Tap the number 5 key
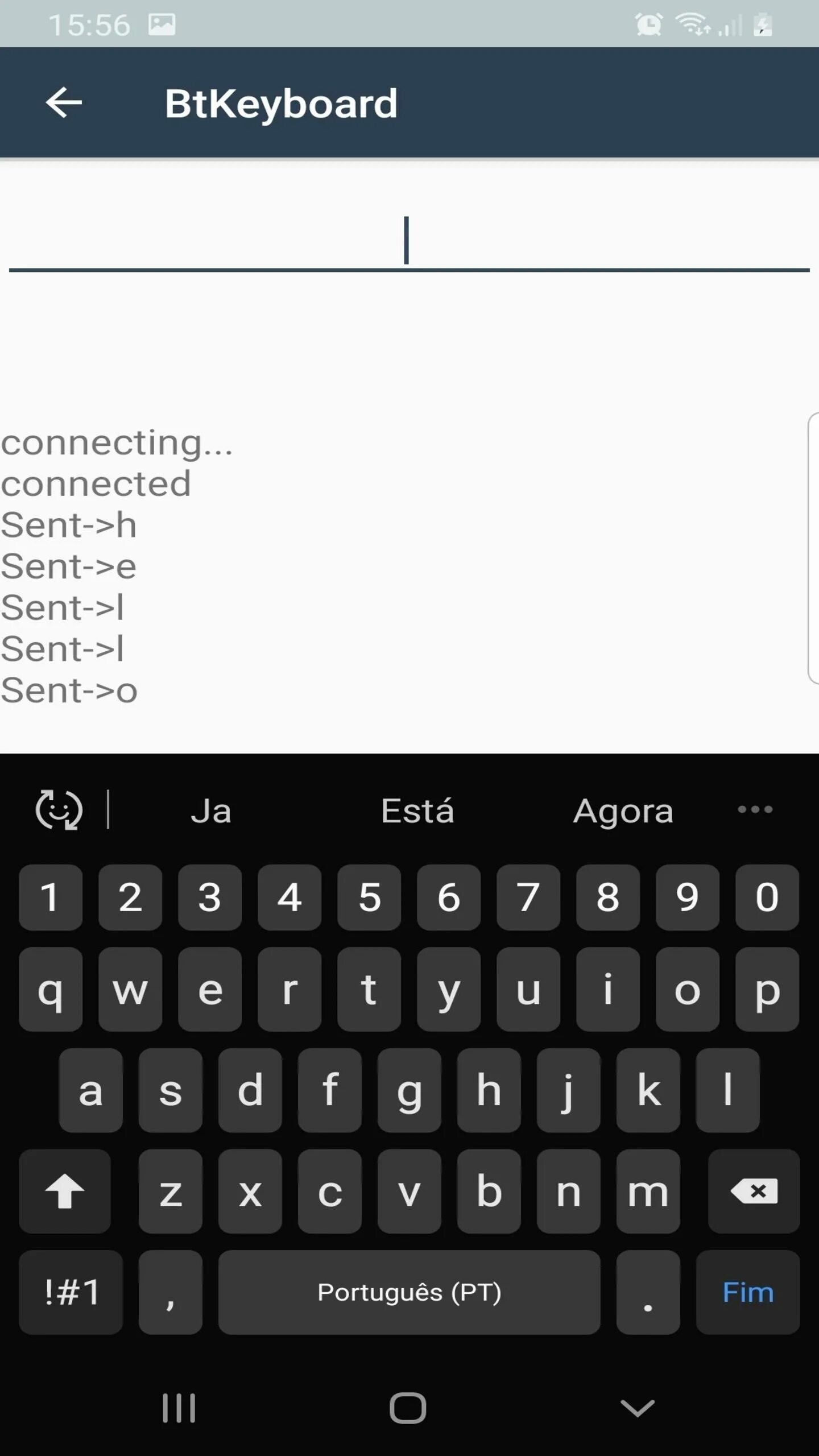Image resolution: width=819 pixels, height=1456 pixels. click(x=369, y=897)
